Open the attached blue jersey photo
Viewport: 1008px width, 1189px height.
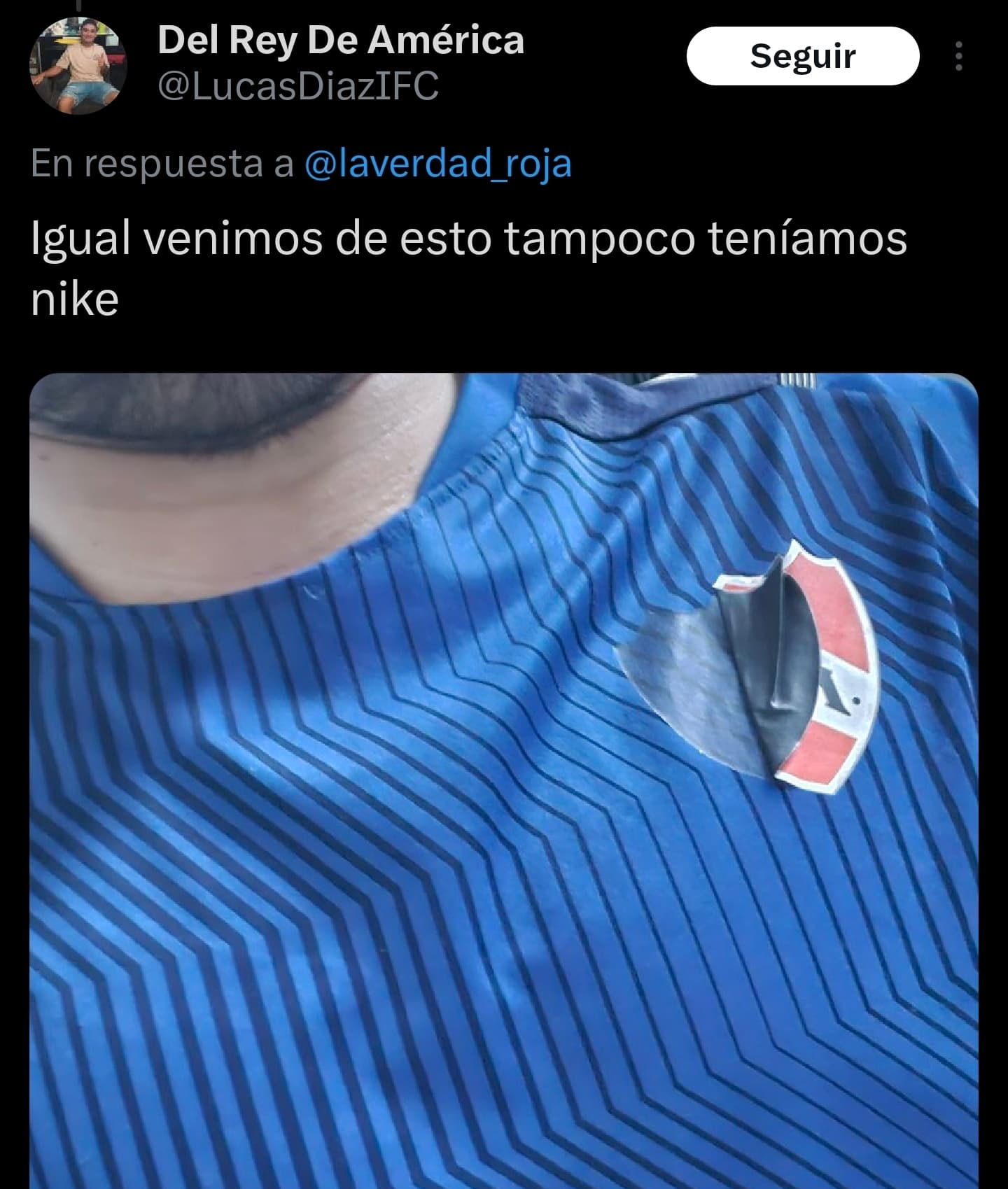503,780
